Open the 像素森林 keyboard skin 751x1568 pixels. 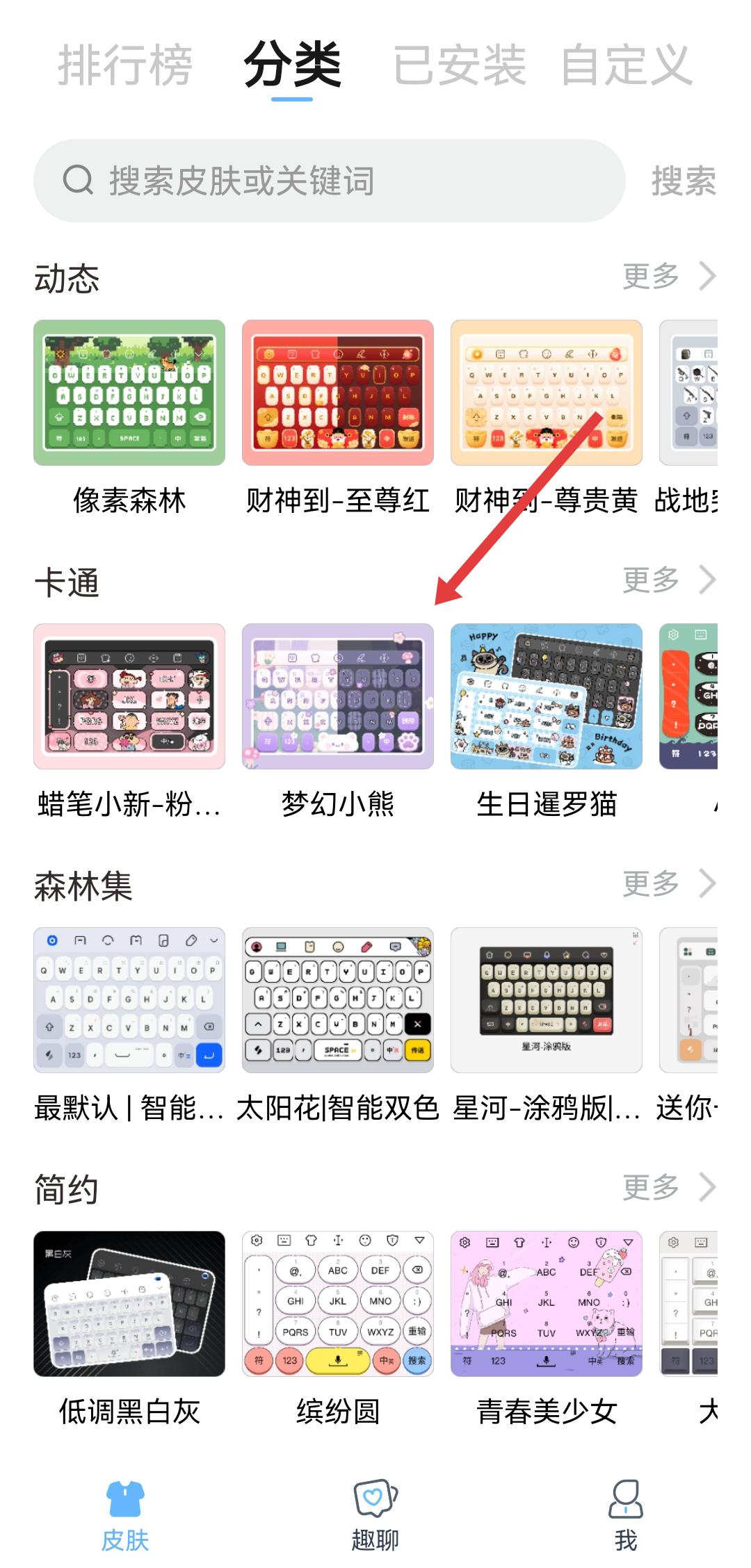[129, 393]
